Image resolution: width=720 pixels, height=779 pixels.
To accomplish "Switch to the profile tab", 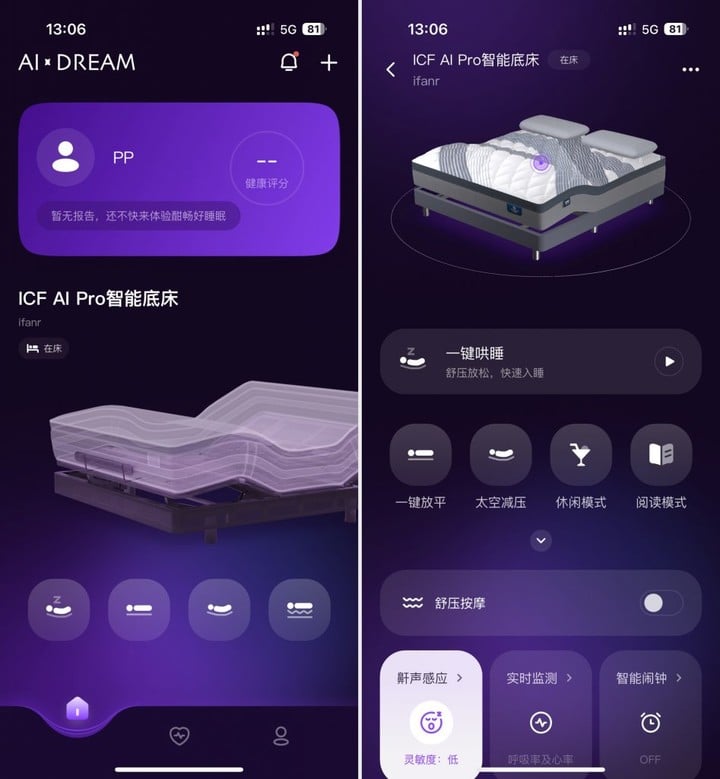I will coord(281,736).
